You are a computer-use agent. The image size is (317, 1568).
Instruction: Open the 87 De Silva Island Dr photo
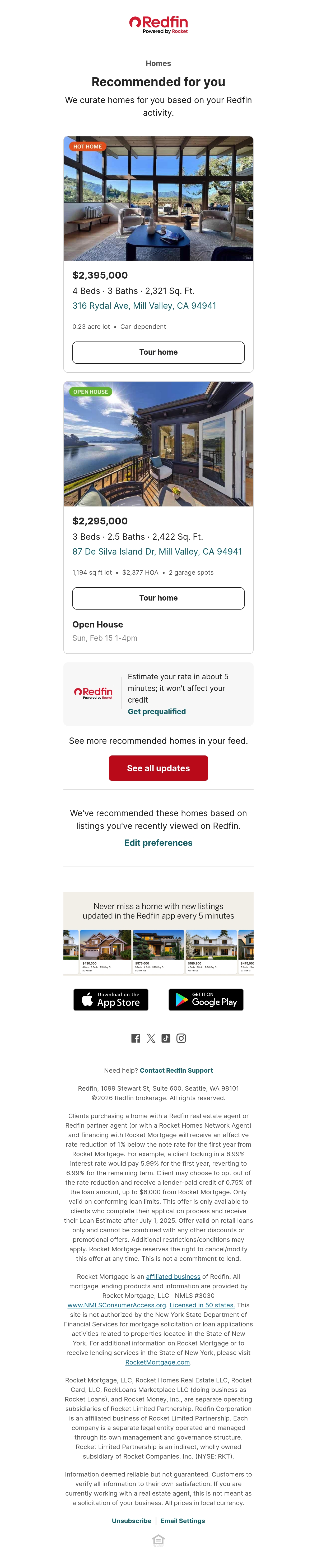click(x=158, y=444)
